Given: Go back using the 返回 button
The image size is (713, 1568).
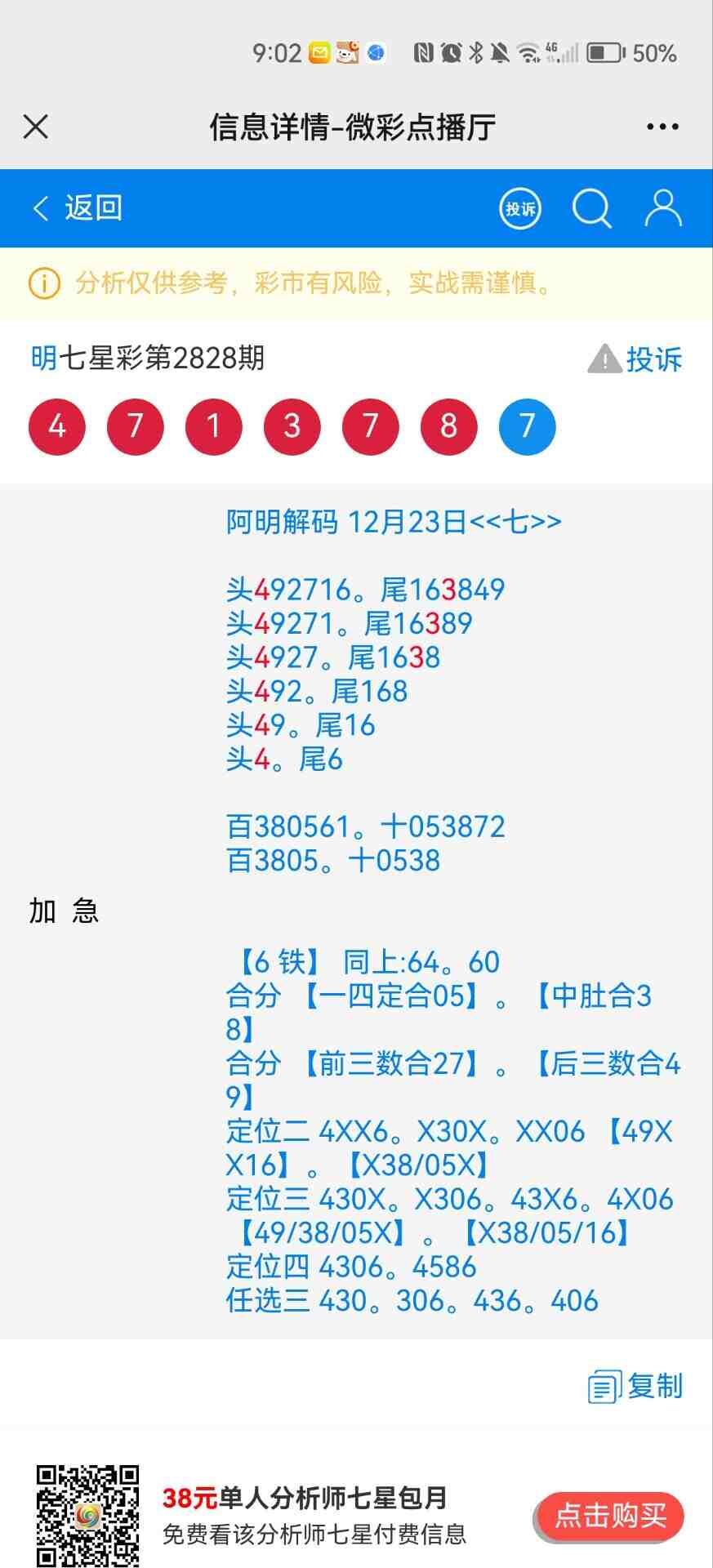Looking at the screenshot, I should (x=78, y=208).
